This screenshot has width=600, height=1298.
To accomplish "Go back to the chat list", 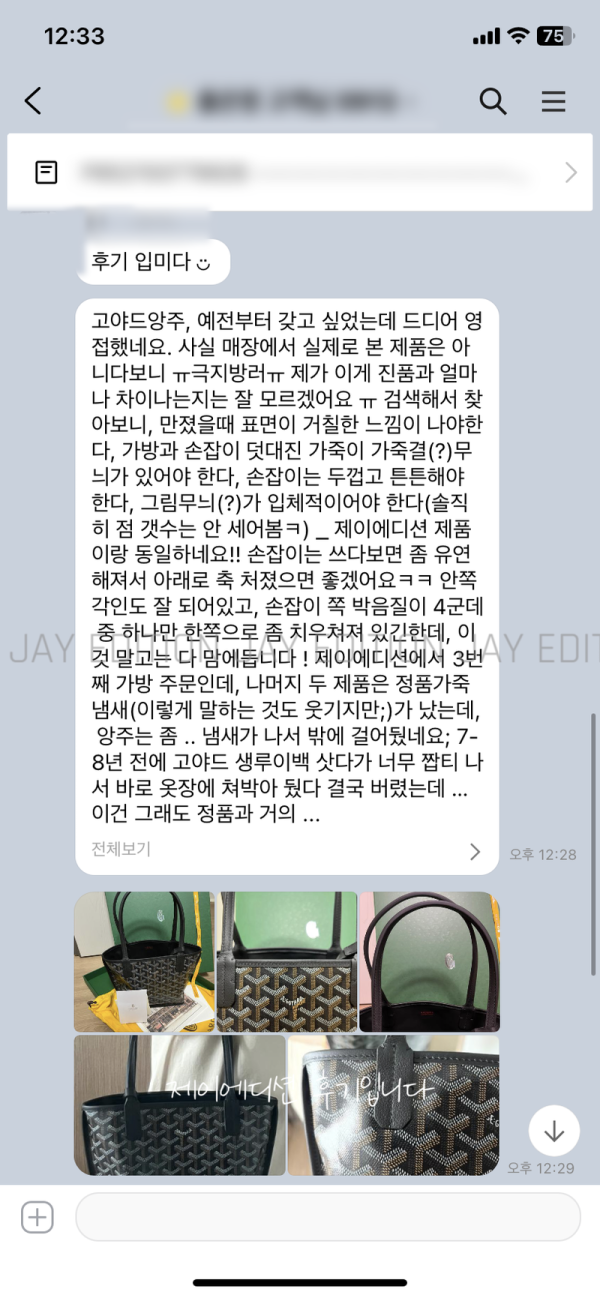I will click(x=33, y=101).
